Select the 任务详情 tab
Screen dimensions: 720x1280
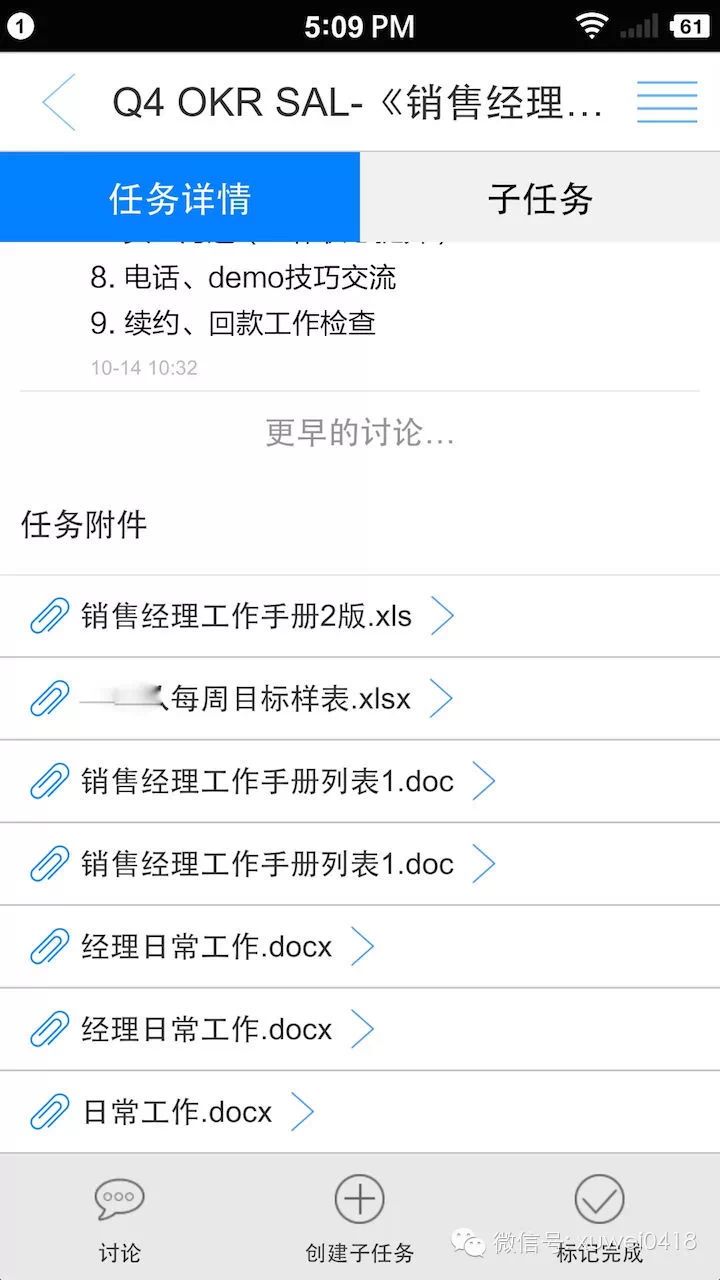coord(180,198)
